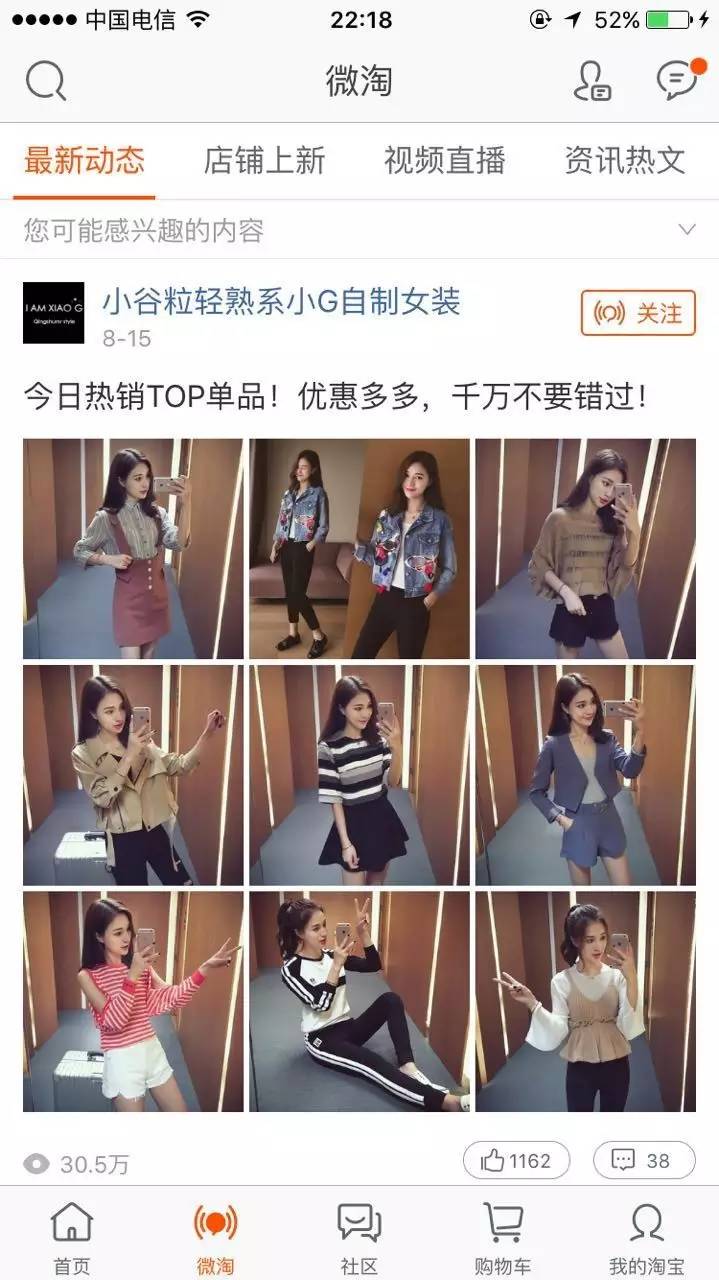
Task: Go to the 首页 home tab
Action: pos(72,1238)
